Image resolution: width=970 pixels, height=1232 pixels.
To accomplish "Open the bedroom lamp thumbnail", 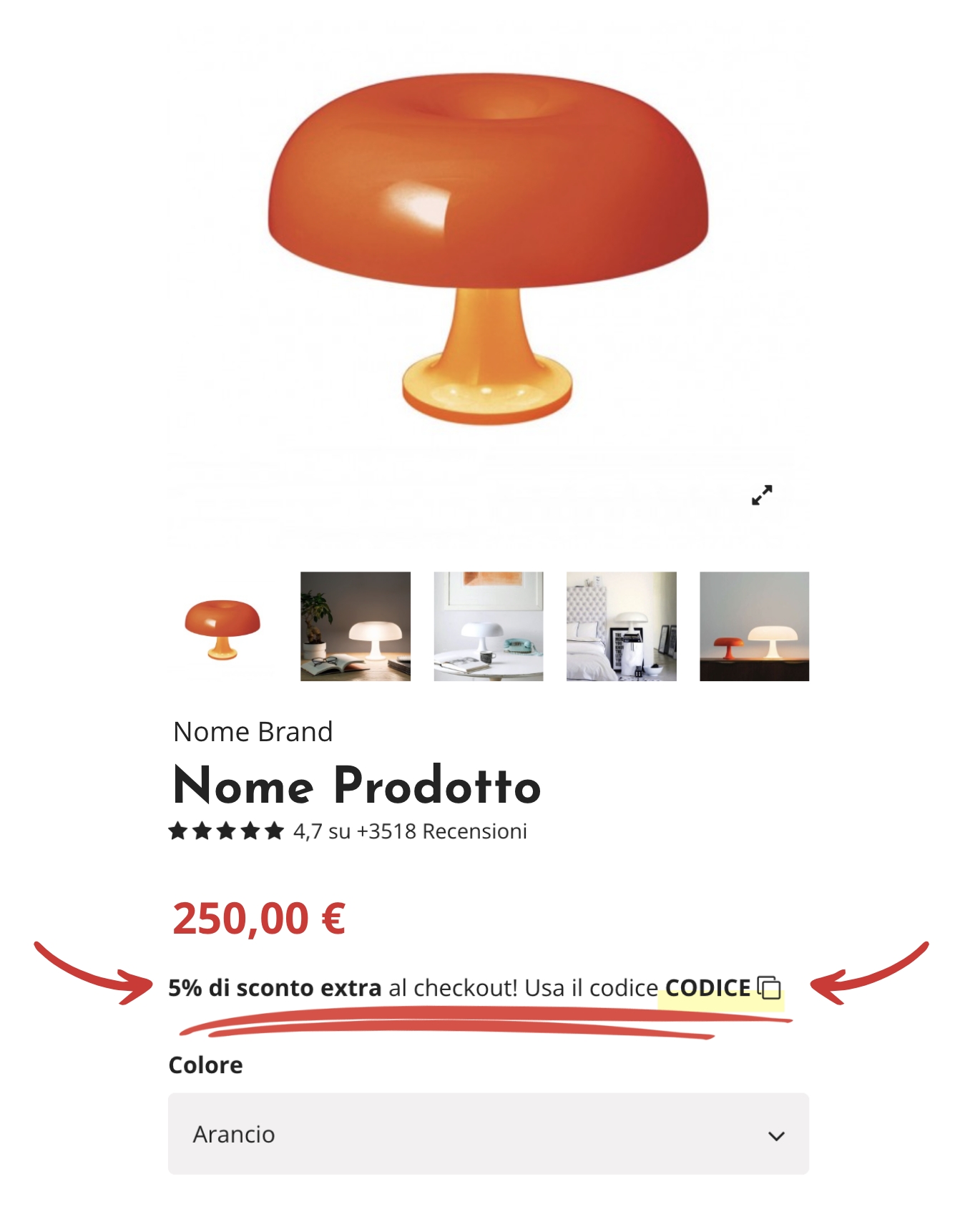I will pyautogui.click(x=621, y=627).
